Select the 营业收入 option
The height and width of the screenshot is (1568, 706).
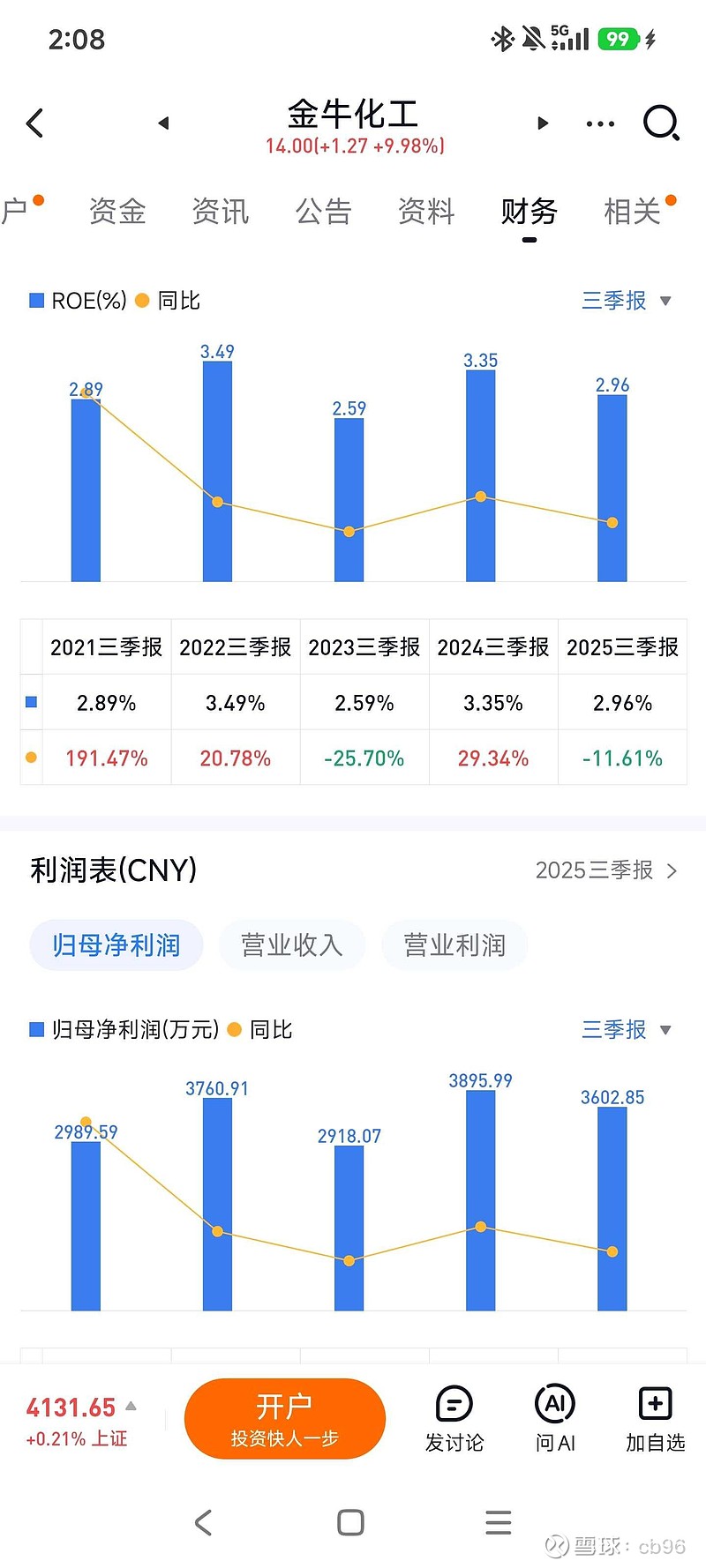[x=292, y=945]
